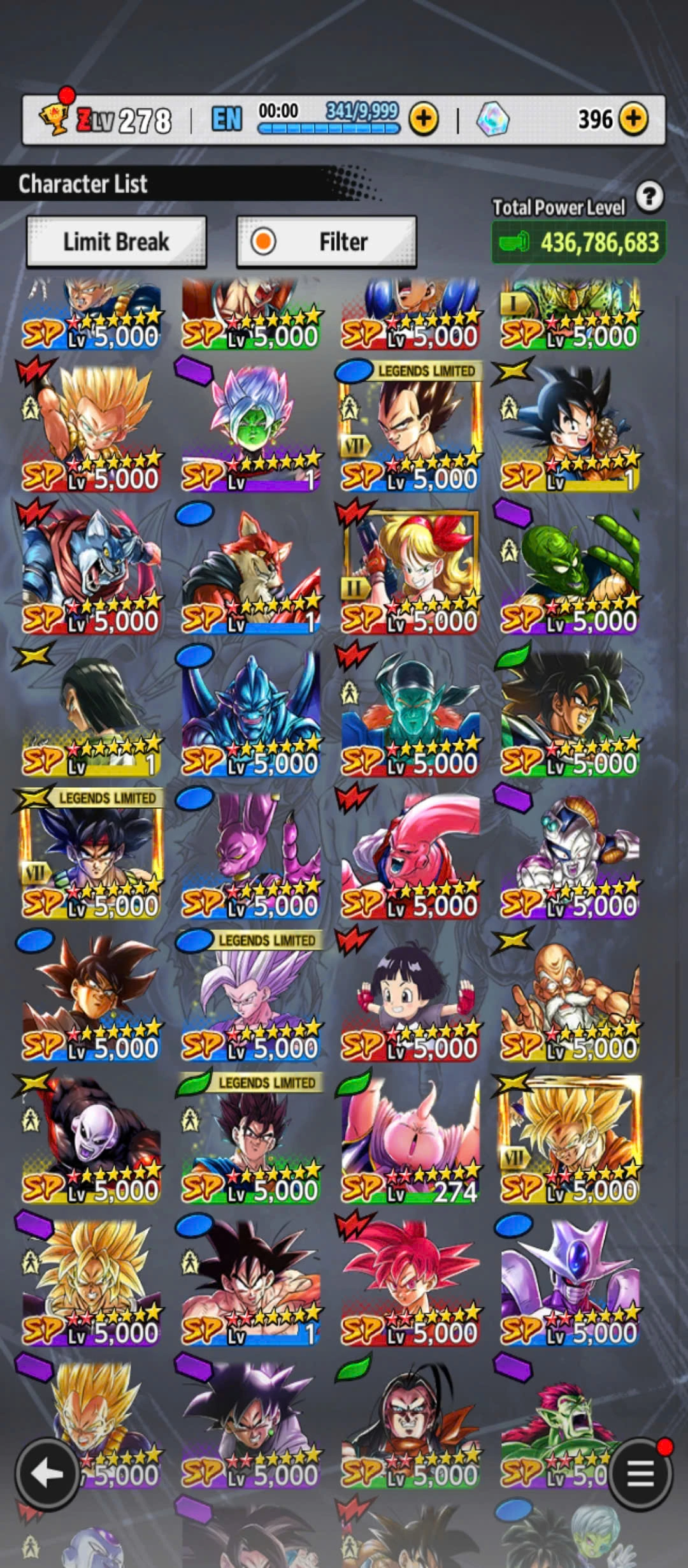Image resolution: width=688 pixels, height=1568 pixels.
Task: Select Kid Buu at level 274
Action: pyautogui.click(x=410, y=1139)
